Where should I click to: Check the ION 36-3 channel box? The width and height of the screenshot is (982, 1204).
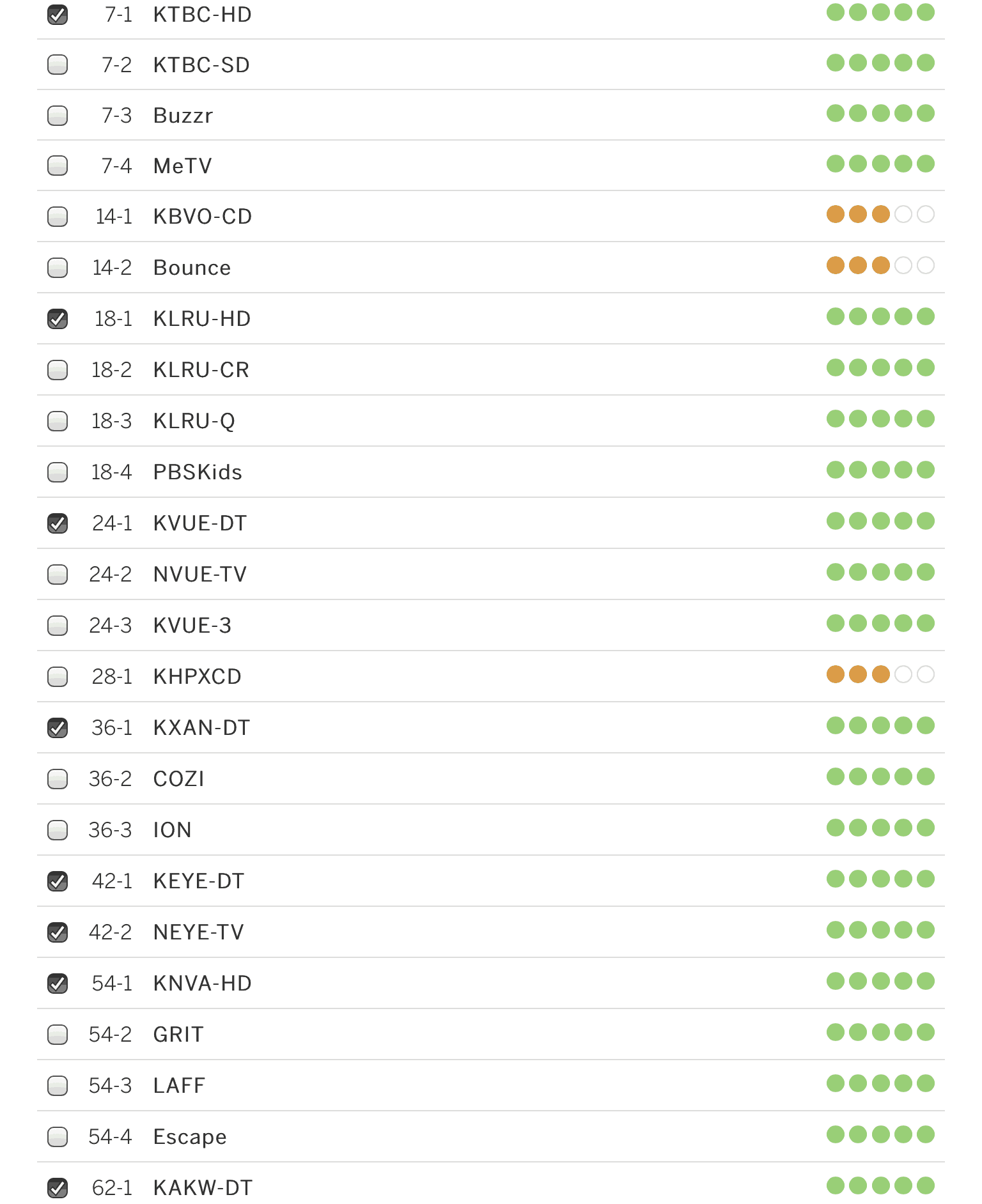point(58,830)
